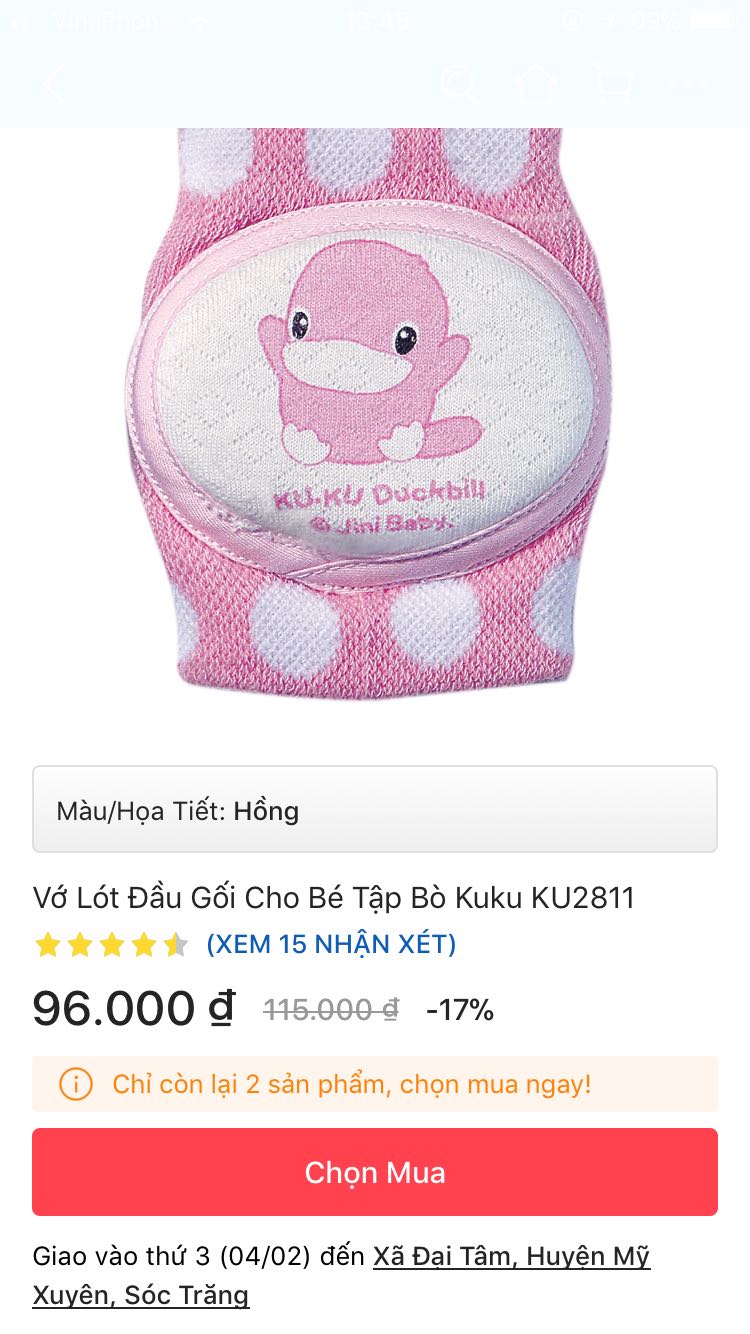This screenshot has width=750, height=1334.
Task: Open XEM 15 NHẬN XÉT reviews link
Action: pyautogui.click(x=330, y=943)
